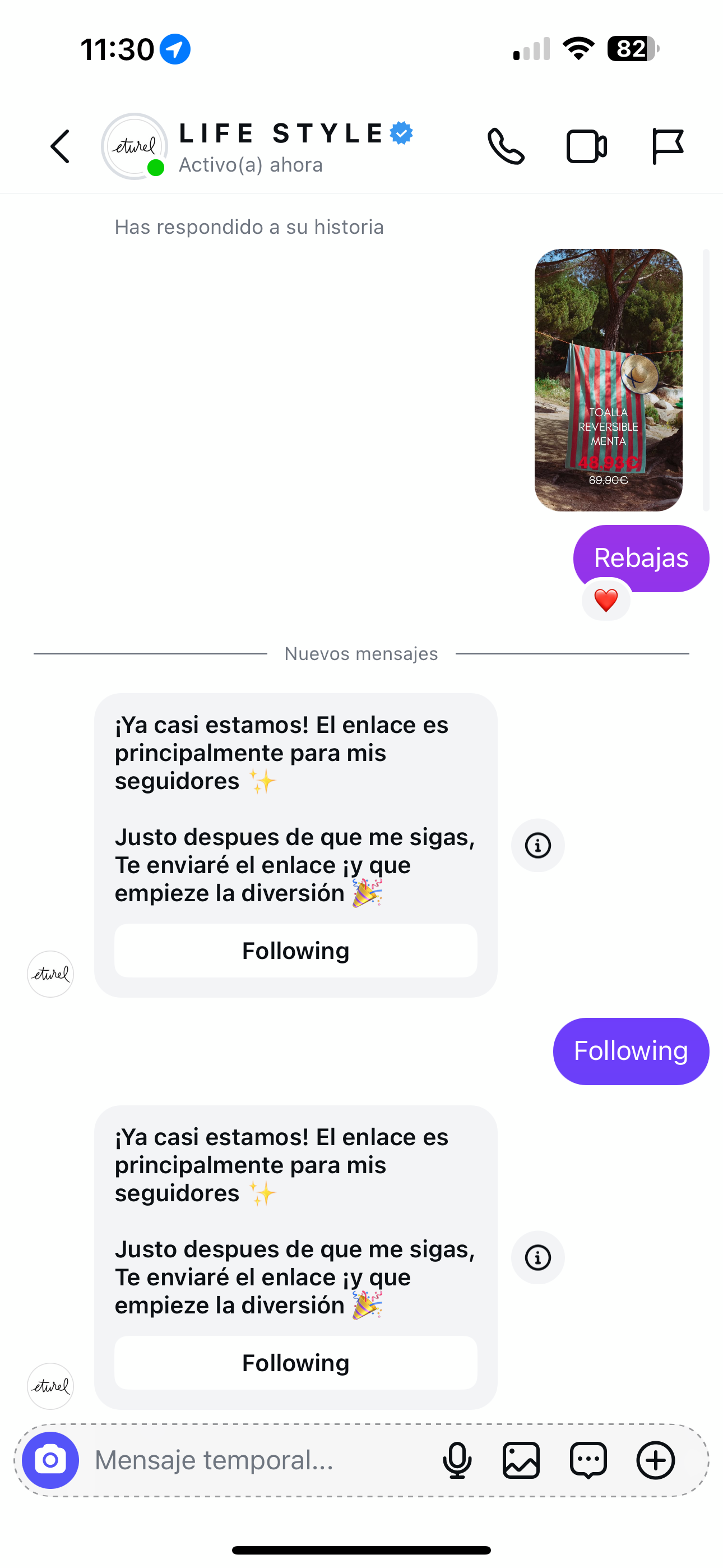Tap the flag icon in the header

(x=668, y=147)
